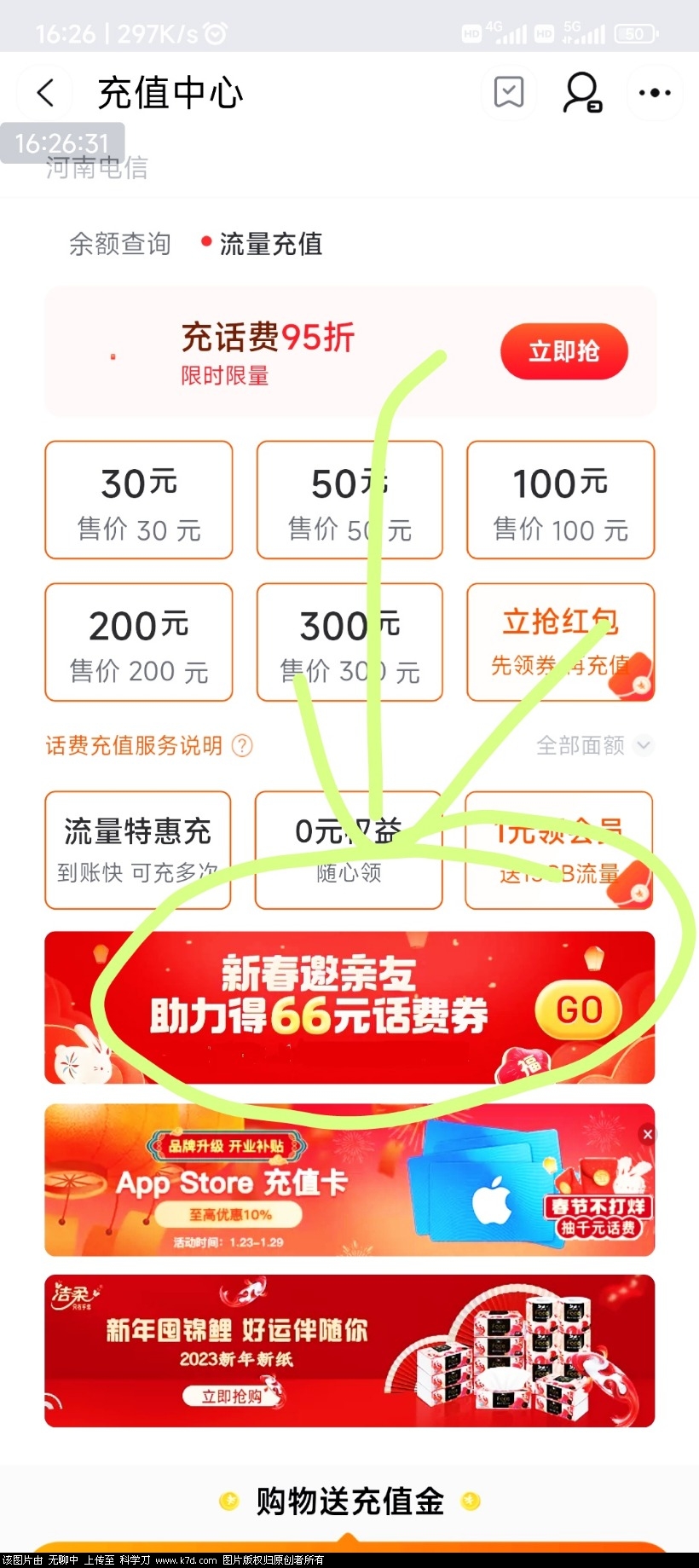Close the App Store 充值卡 banner
The width and height of the screenshot is (699, 1568).
coord(647,1134)
